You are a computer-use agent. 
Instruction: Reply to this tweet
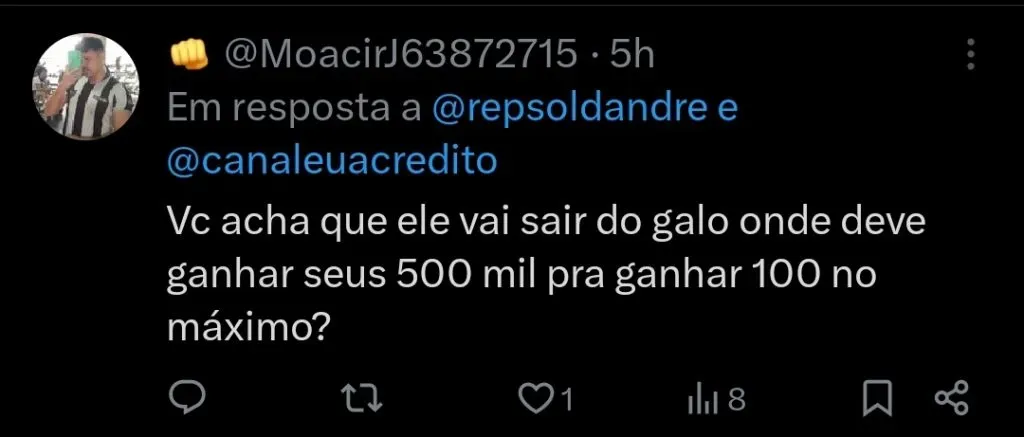click(185, 399)
